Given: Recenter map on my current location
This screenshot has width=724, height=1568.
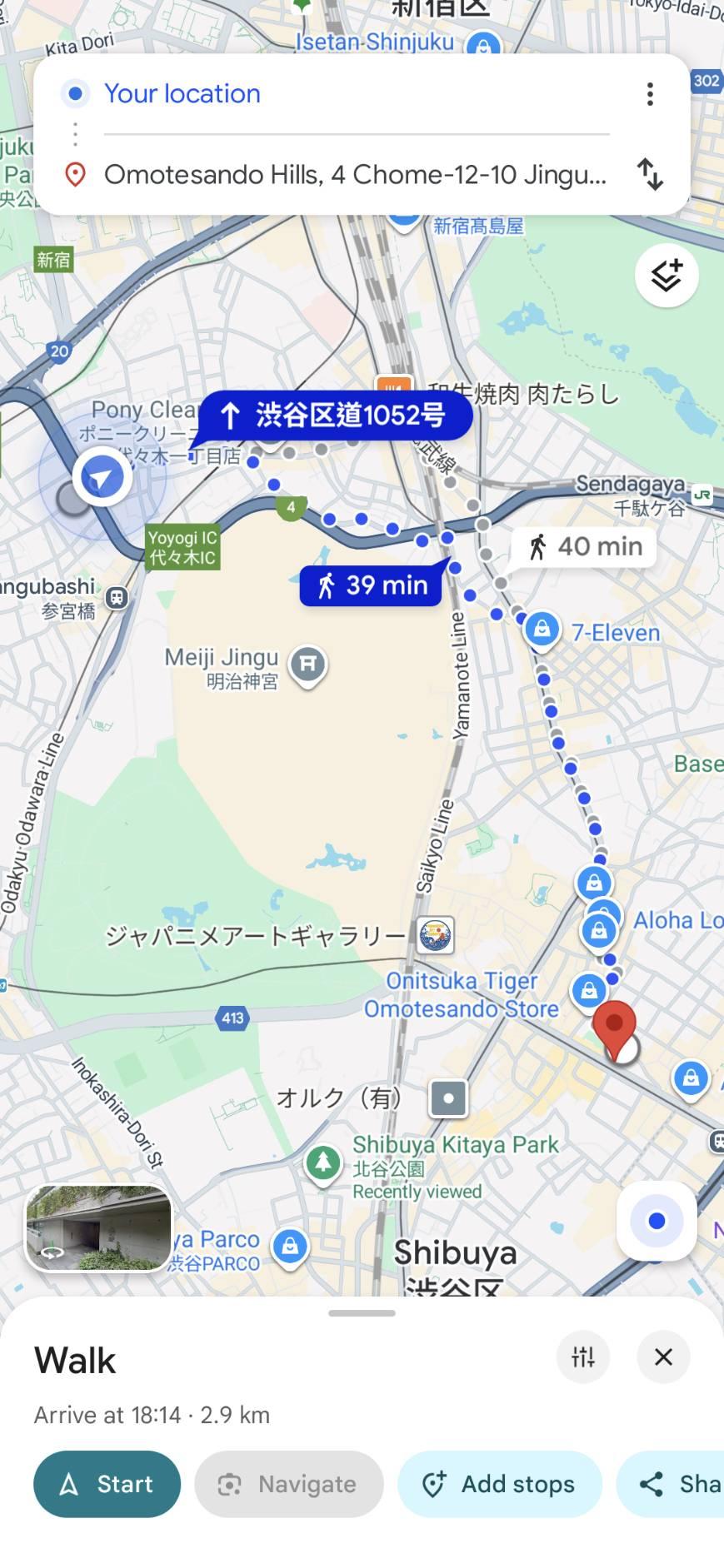Looking at the screenshot, I should click(x=657, y=1221).
